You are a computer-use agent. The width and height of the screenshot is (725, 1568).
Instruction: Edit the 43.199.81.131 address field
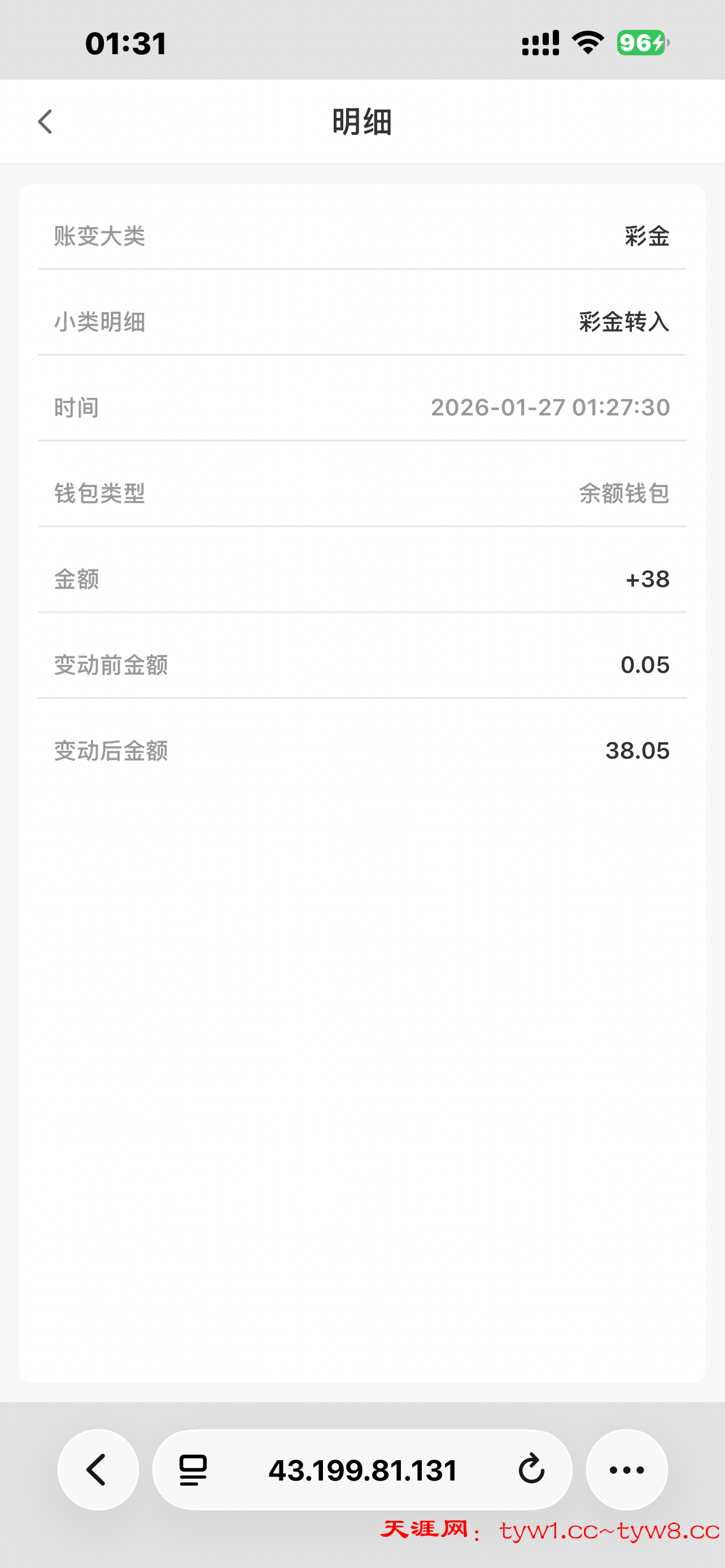[x=363, y=1470]
